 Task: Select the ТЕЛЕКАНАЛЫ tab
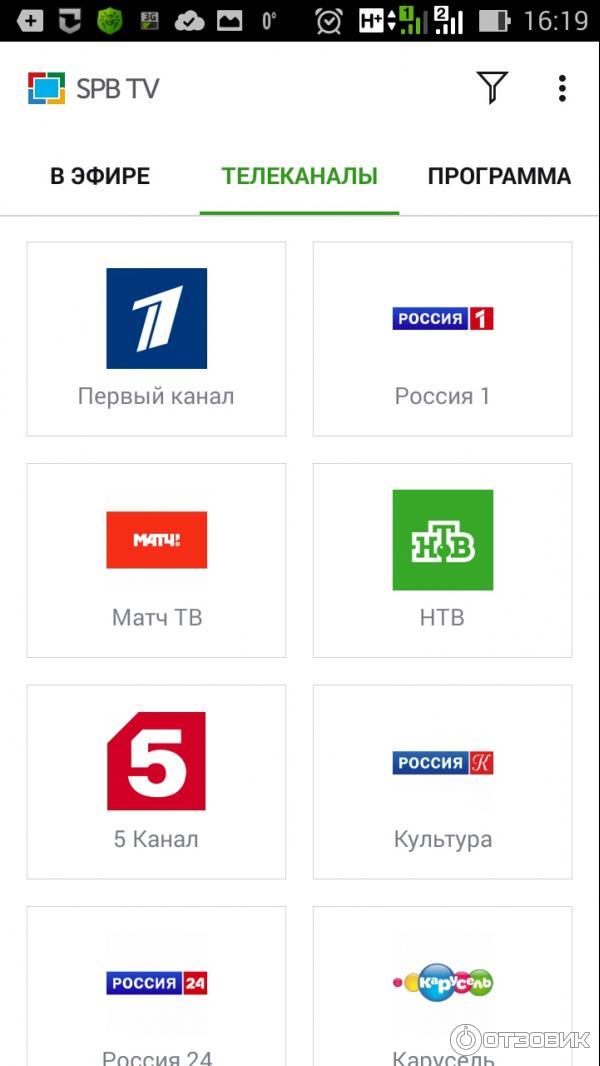(x=299, y=177)
